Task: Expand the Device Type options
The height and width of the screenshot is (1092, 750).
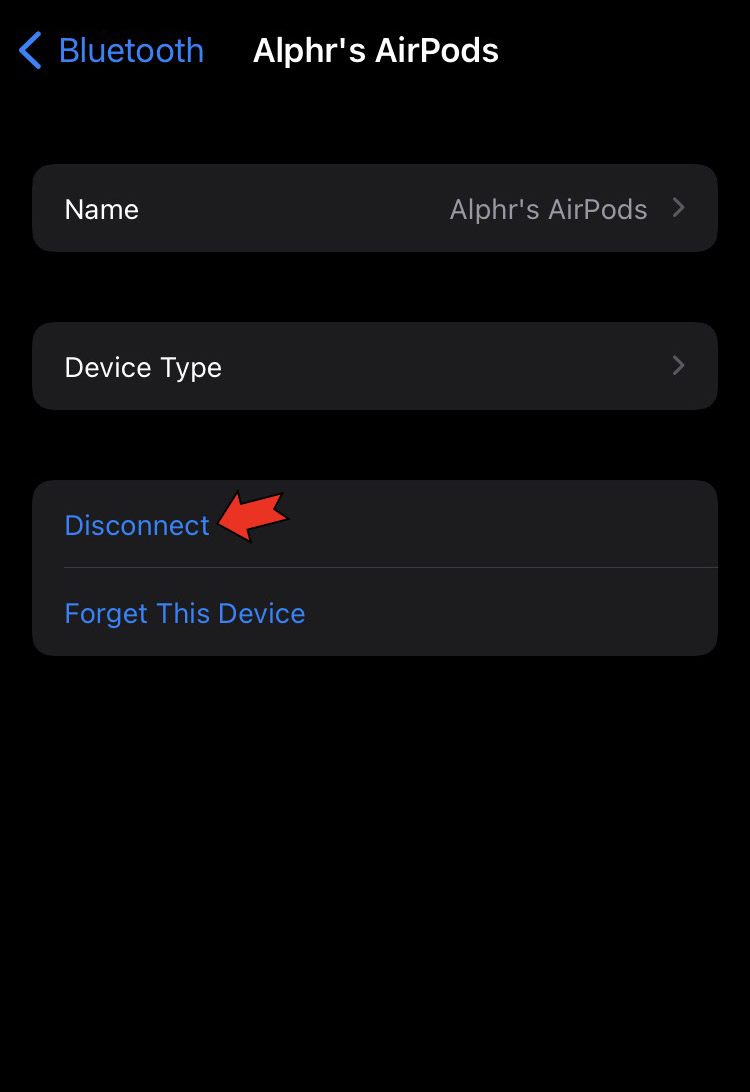Action: tap(375, 366)
